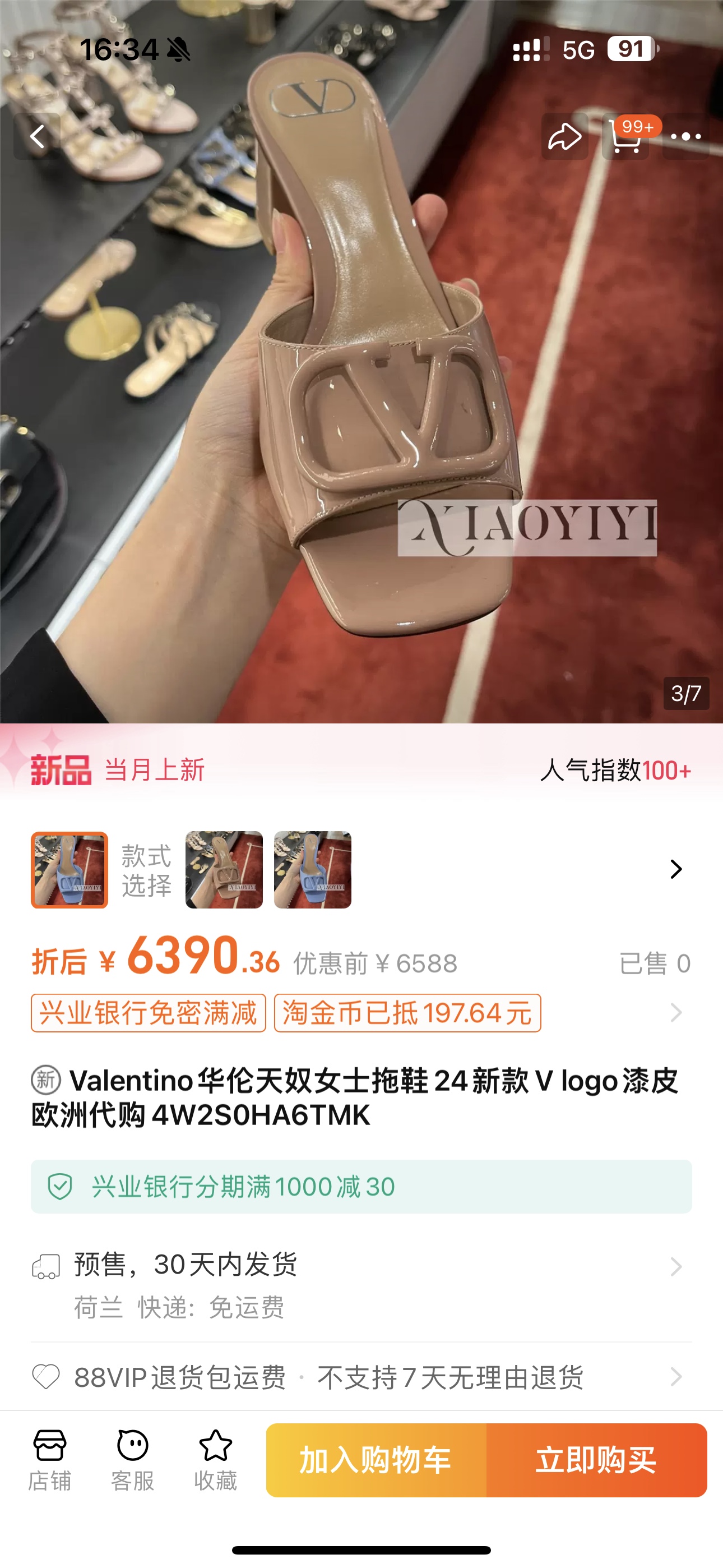Contact 客服 customer service
This screenshot has width=723, height=1568.
133,1460
